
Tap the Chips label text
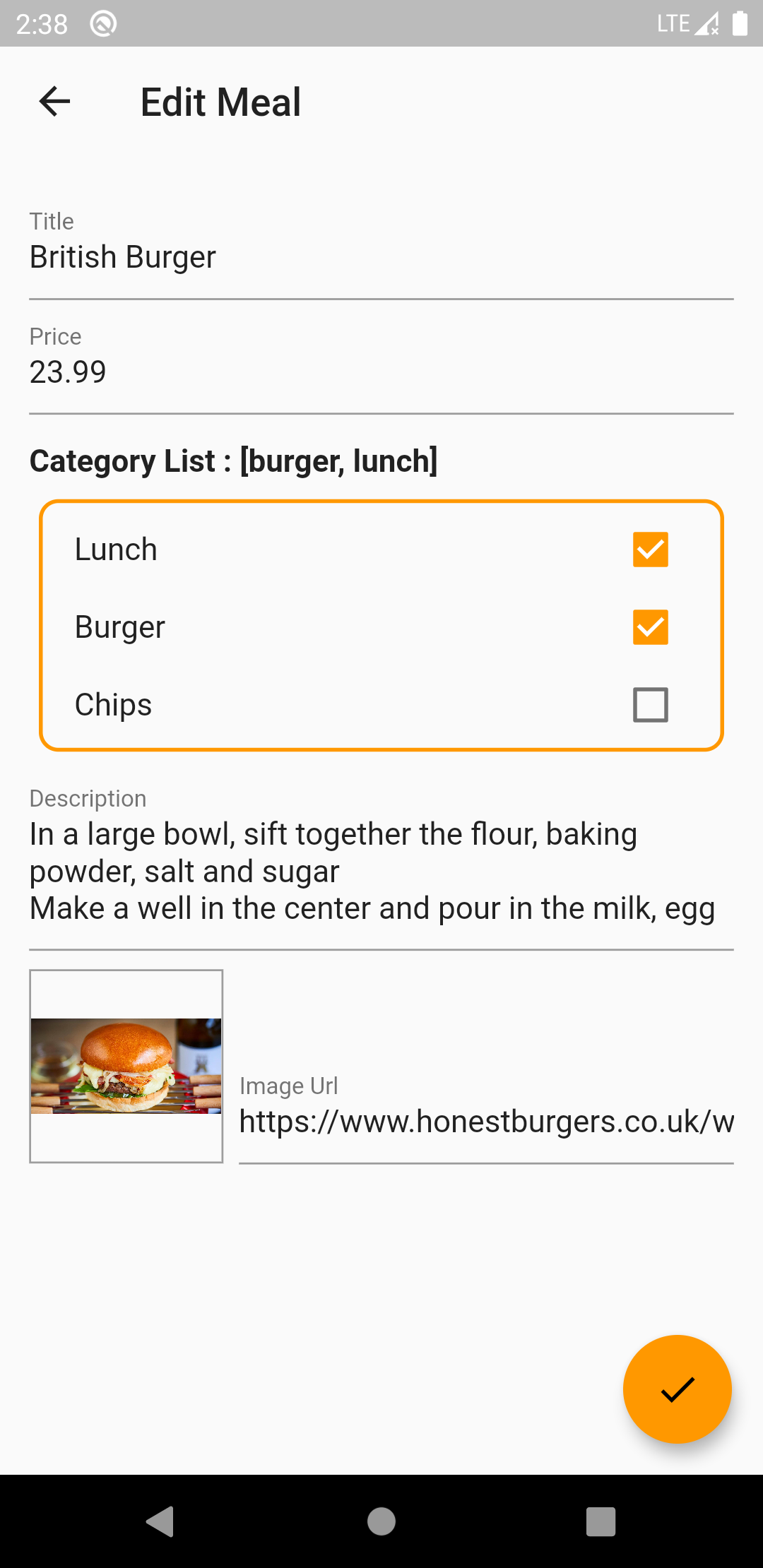113,704
